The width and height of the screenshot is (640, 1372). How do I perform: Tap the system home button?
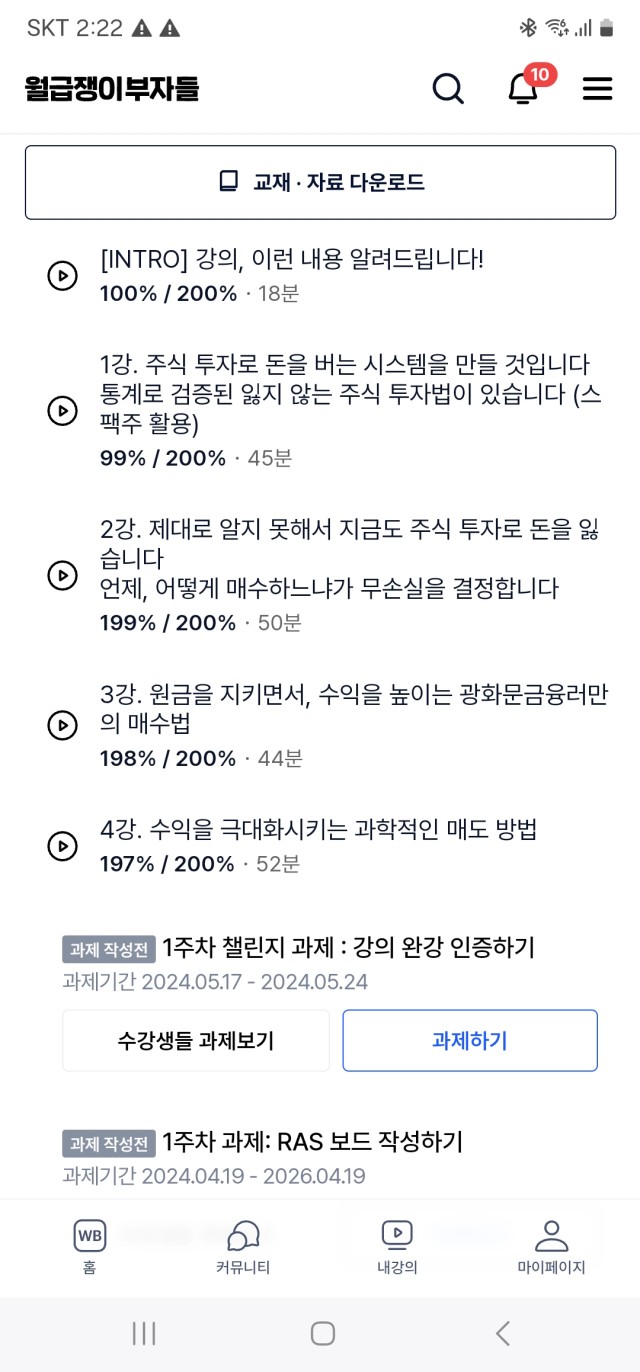pos(322,1333)
